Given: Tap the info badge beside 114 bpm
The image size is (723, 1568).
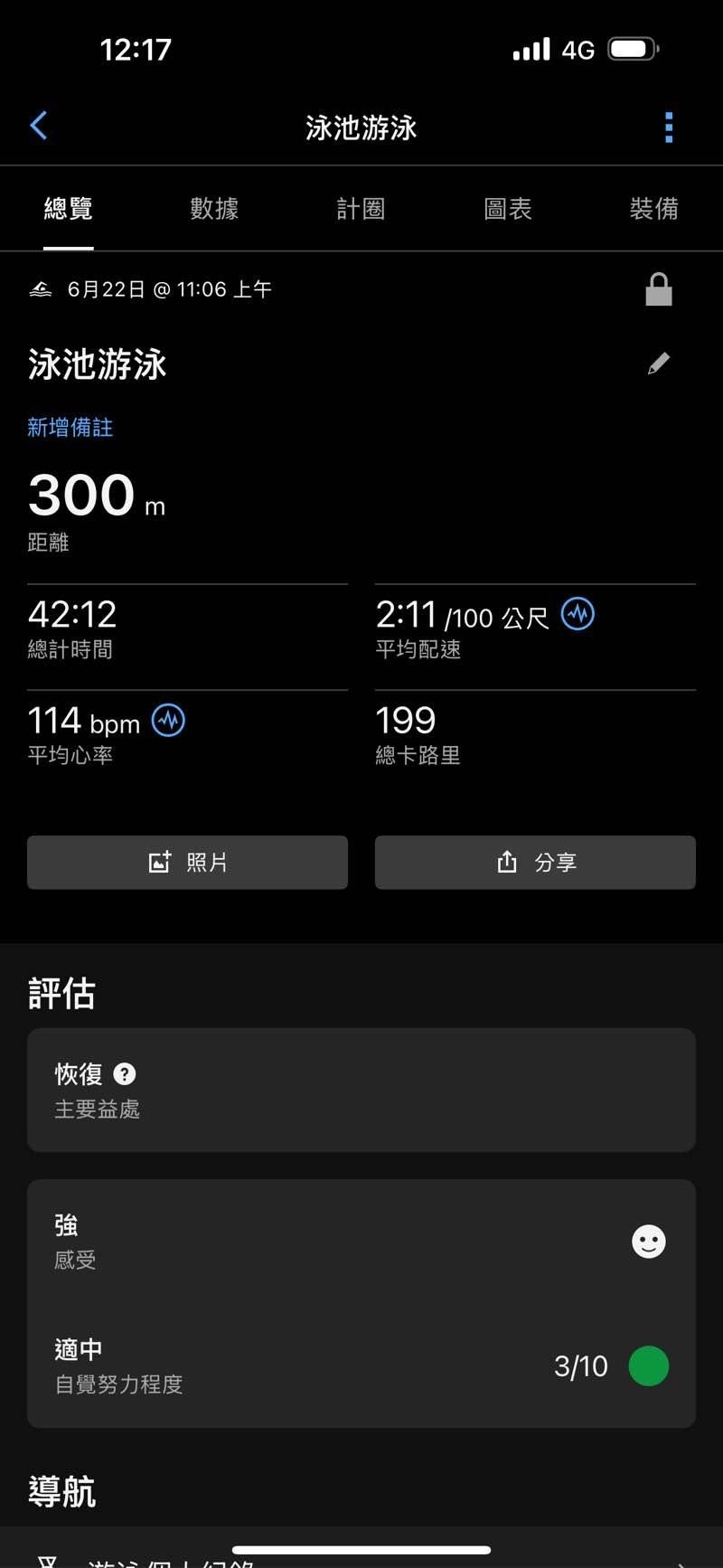Looking at the screenshot, I should (x=168, y=721).
